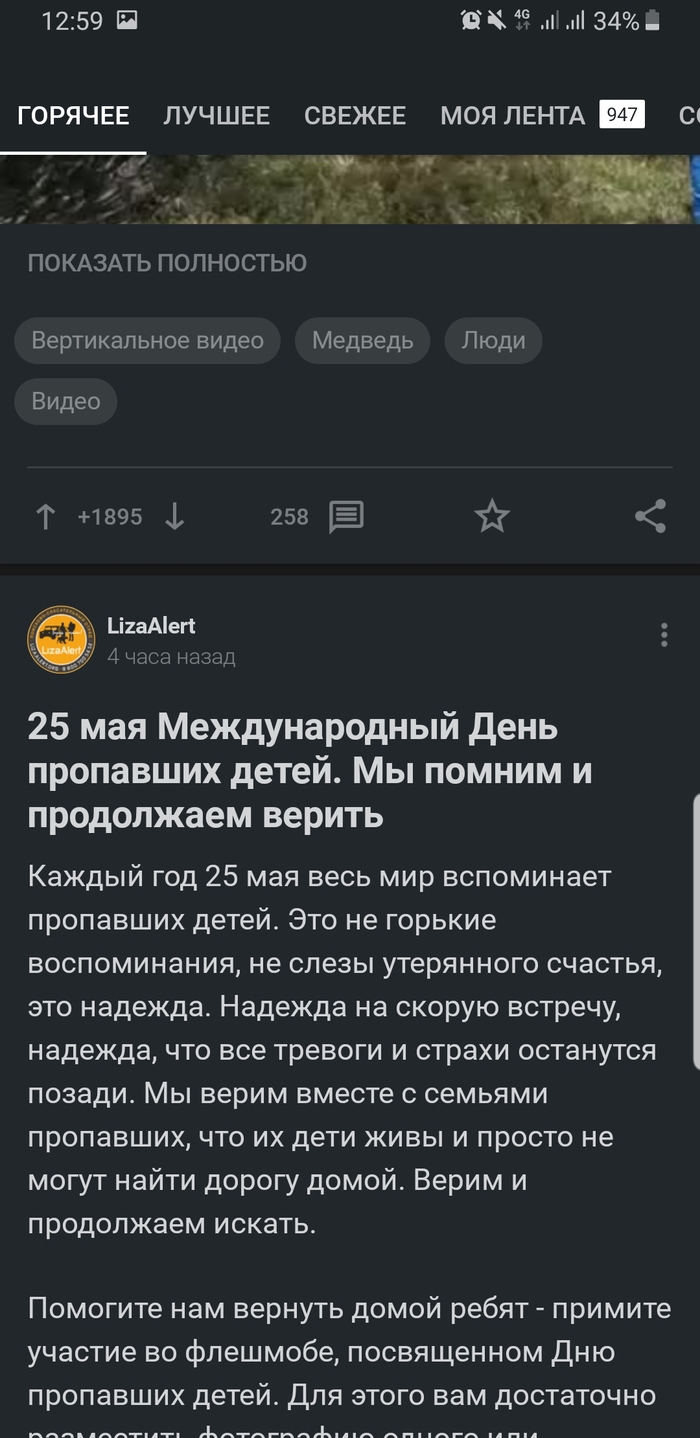This screenshot has height=1438, width=700.
Task: Choose the Видео tag chip
Action: click(66, 401)
